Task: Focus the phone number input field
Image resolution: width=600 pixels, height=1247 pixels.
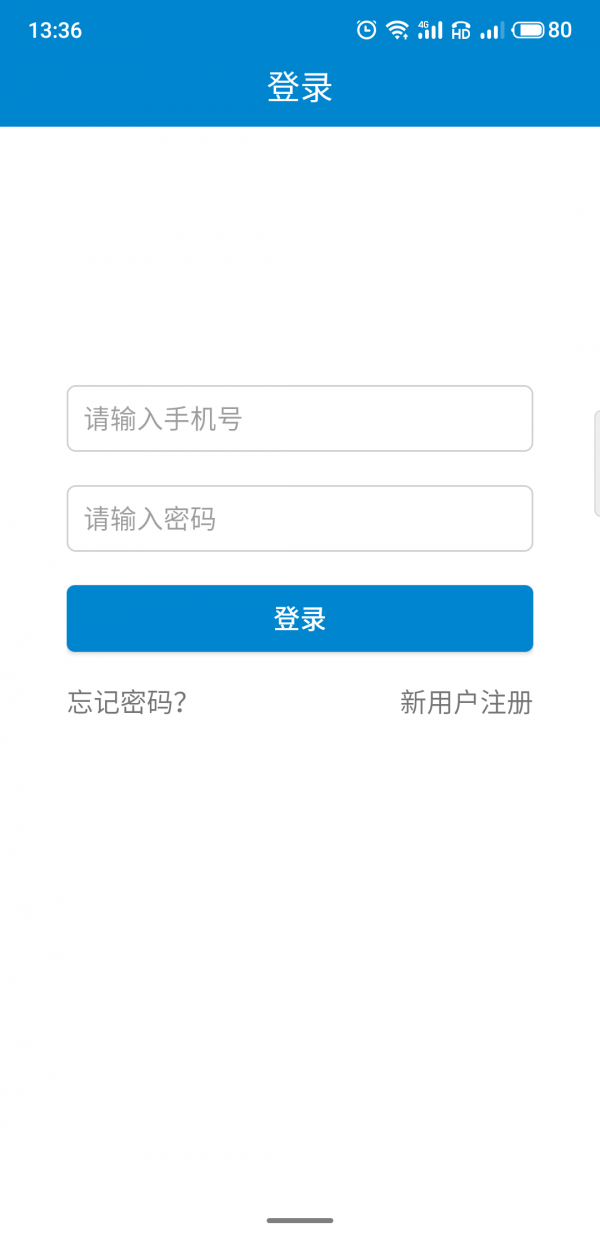Action: click(x=299, y=419)
